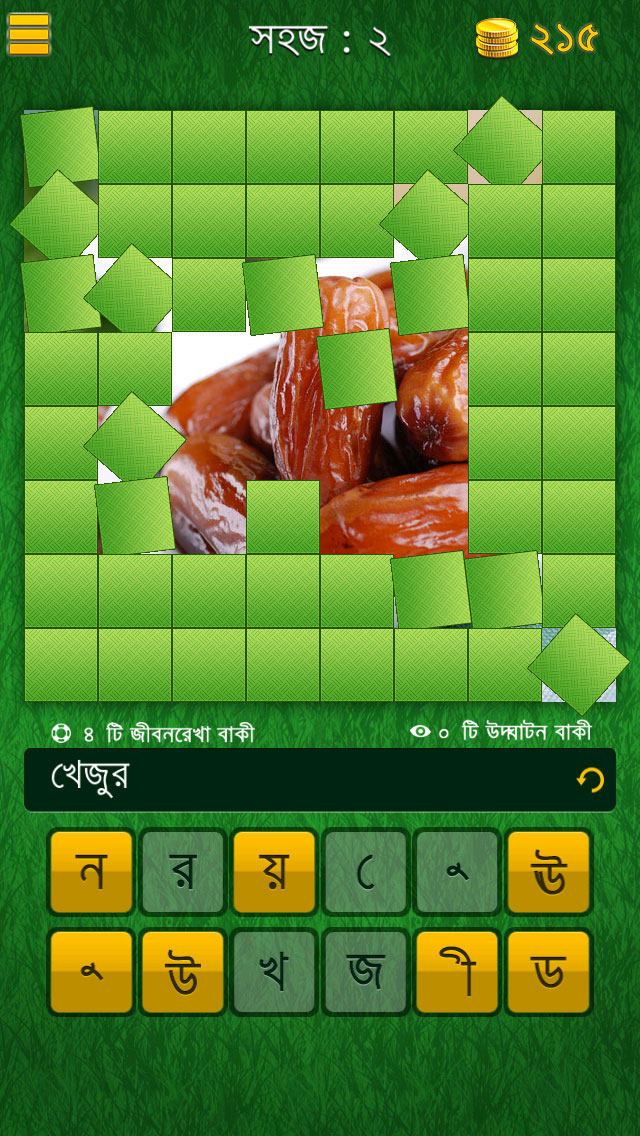The image size is (640, 1136).
Task: Reset the typed answer with undo arrow
Action: click(590, 780)
